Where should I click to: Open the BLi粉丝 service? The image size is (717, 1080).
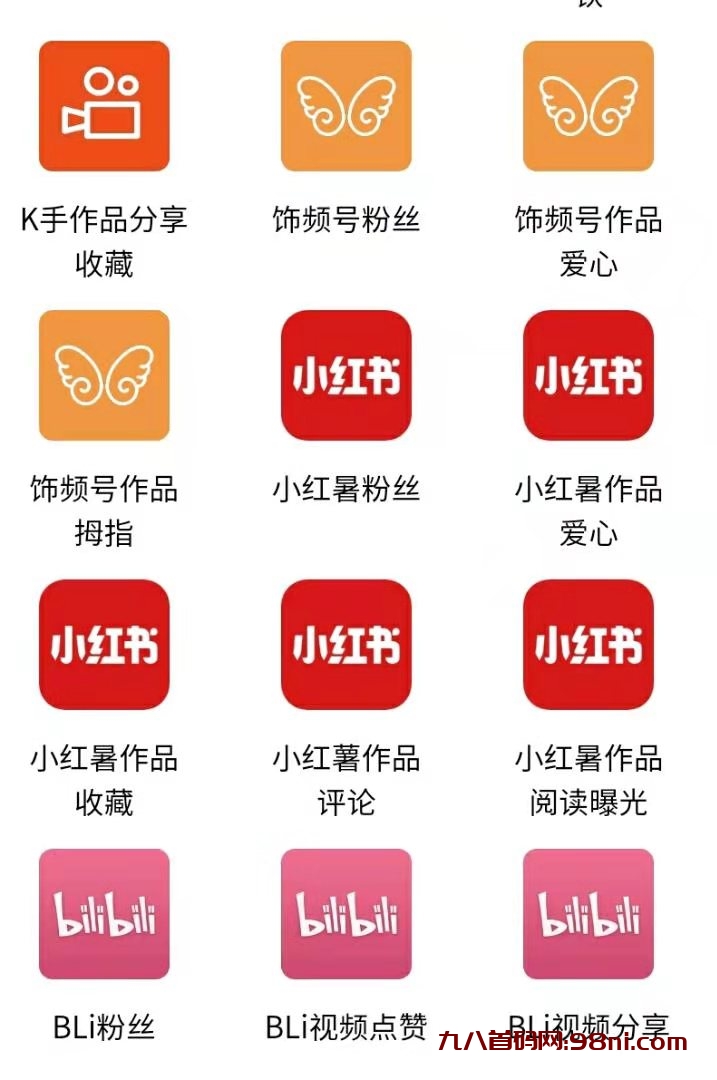coord(104,914)
